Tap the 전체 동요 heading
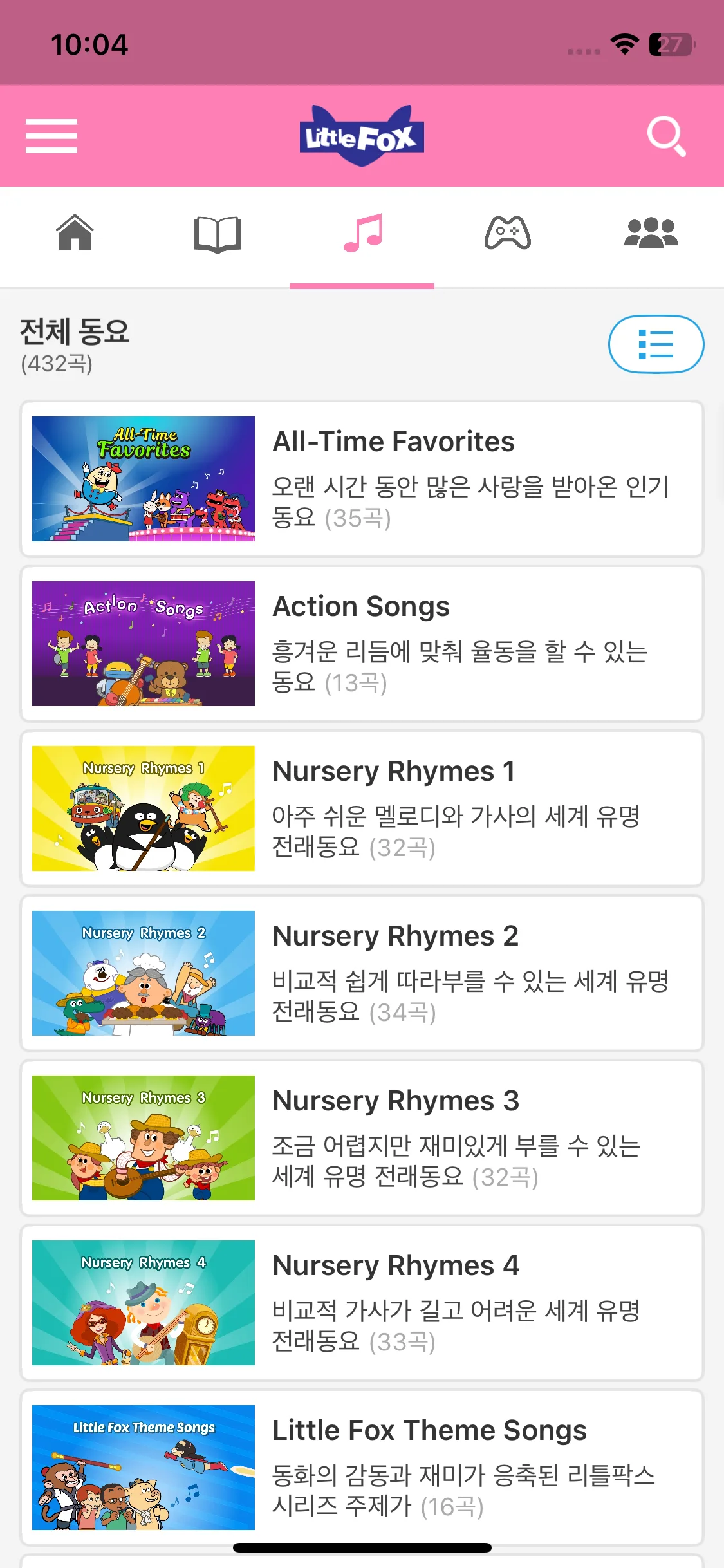Viewport: 724px width, 1568px height. point(73,332)
